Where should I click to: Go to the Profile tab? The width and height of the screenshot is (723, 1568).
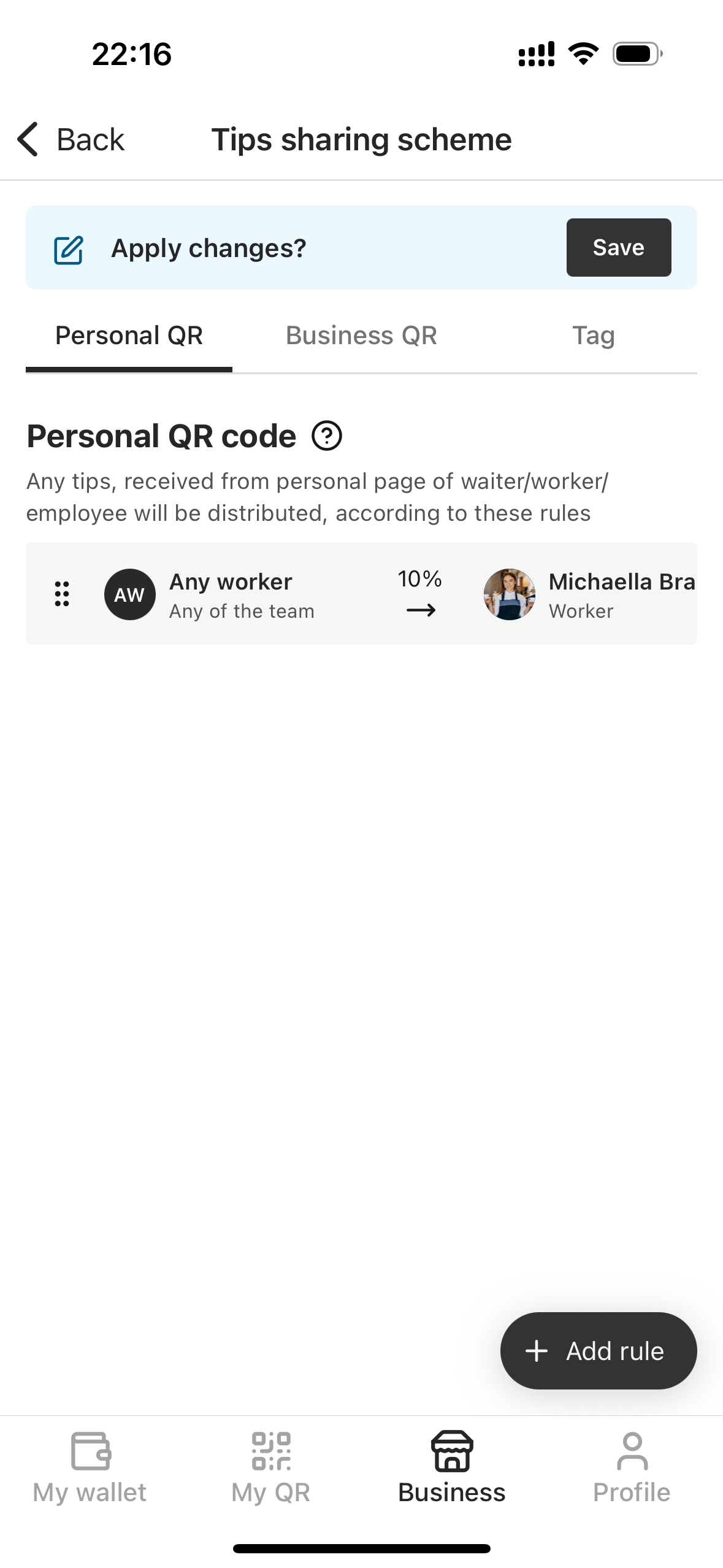coord(632,1466)
